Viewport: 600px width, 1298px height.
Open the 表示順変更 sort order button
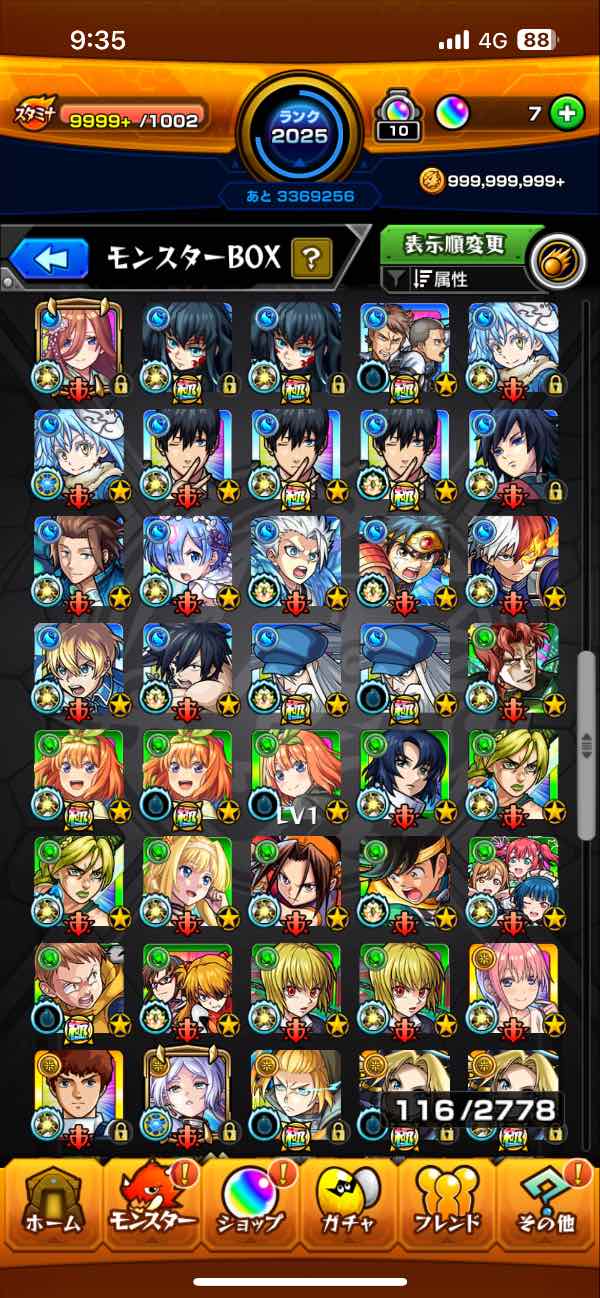pyautogui.click(x=455, y=244)
